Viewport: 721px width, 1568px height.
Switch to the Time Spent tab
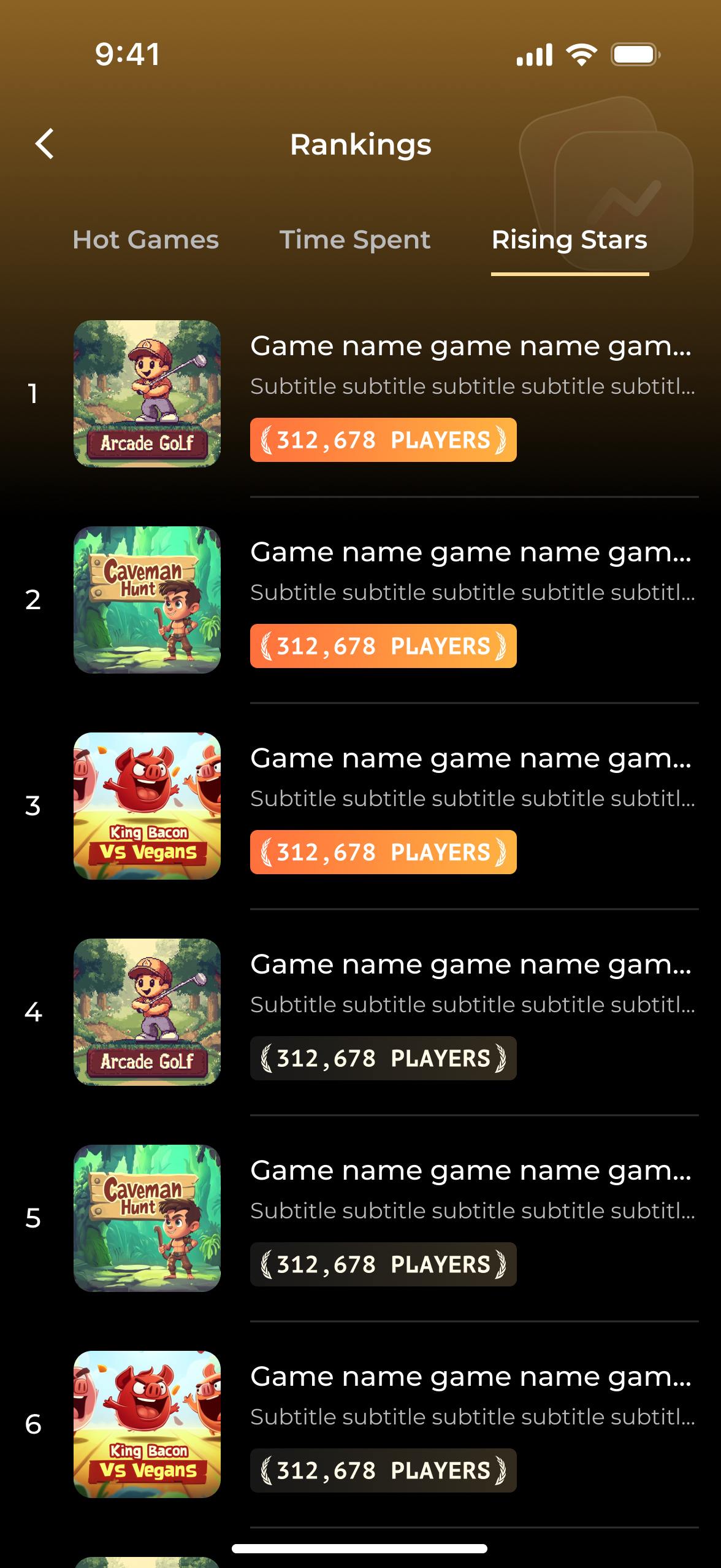coord(355,240)
